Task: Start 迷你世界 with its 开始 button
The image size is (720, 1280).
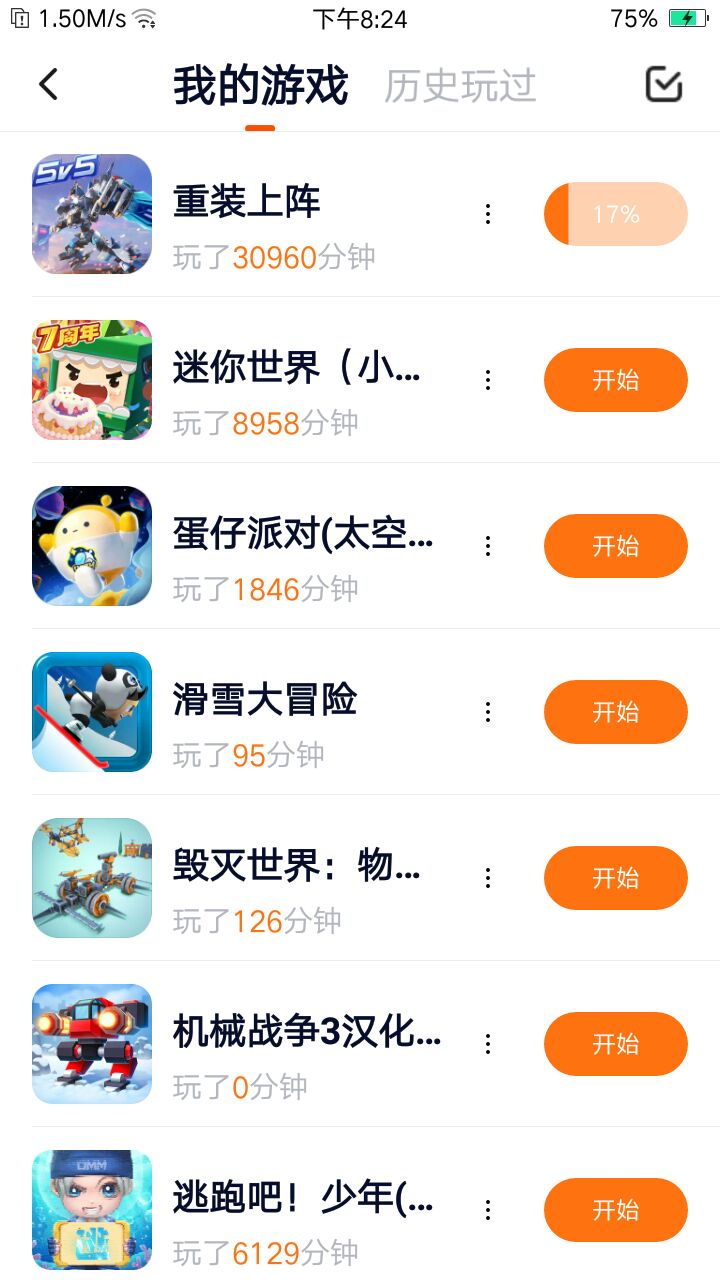Action: [615, 380]
